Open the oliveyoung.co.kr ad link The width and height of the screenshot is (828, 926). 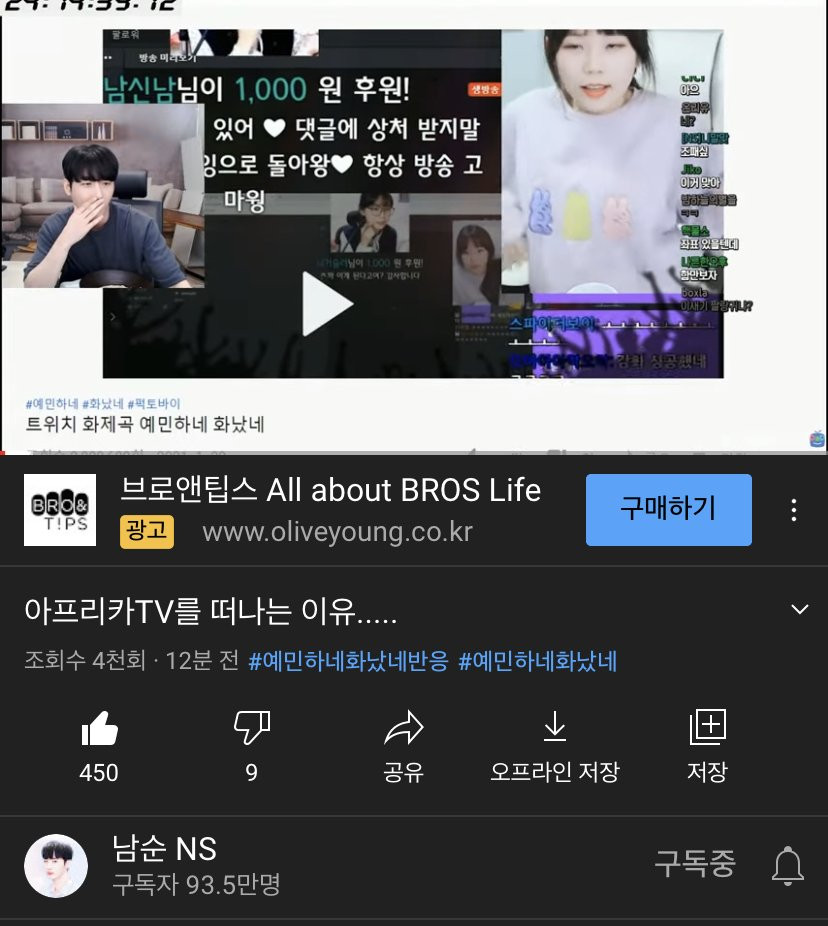pos(337,532)
